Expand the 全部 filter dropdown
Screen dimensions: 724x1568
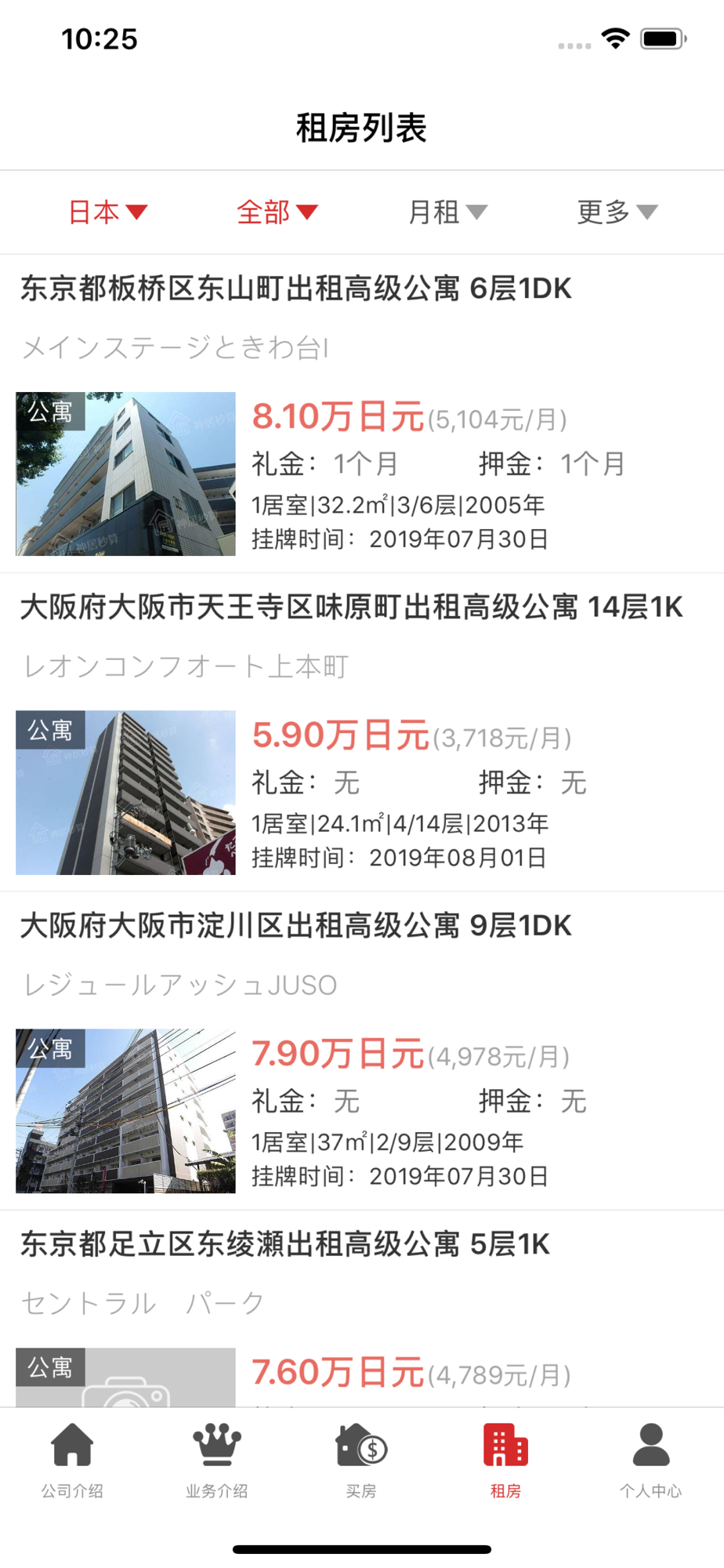277,212
